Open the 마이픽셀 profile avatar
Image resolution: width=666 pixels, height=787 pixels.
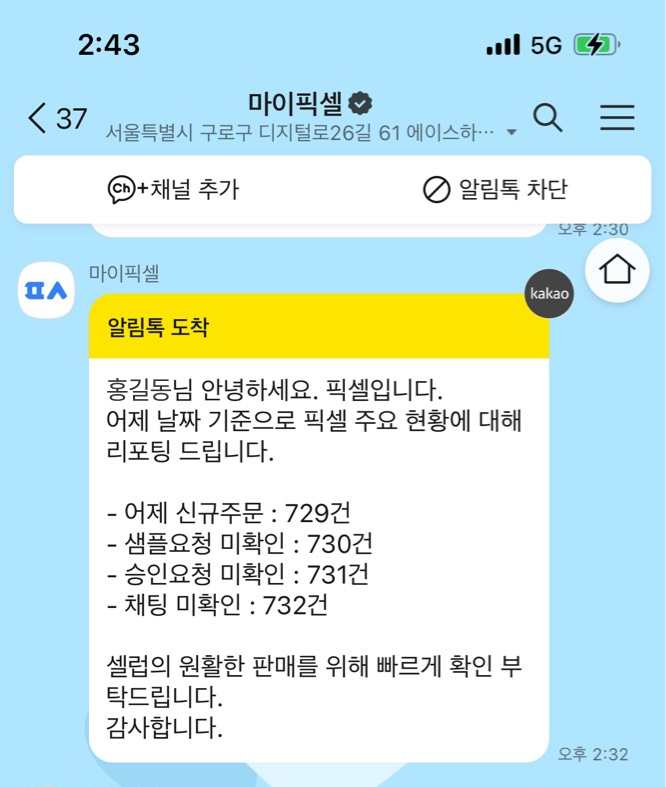[x=46, y=290]
